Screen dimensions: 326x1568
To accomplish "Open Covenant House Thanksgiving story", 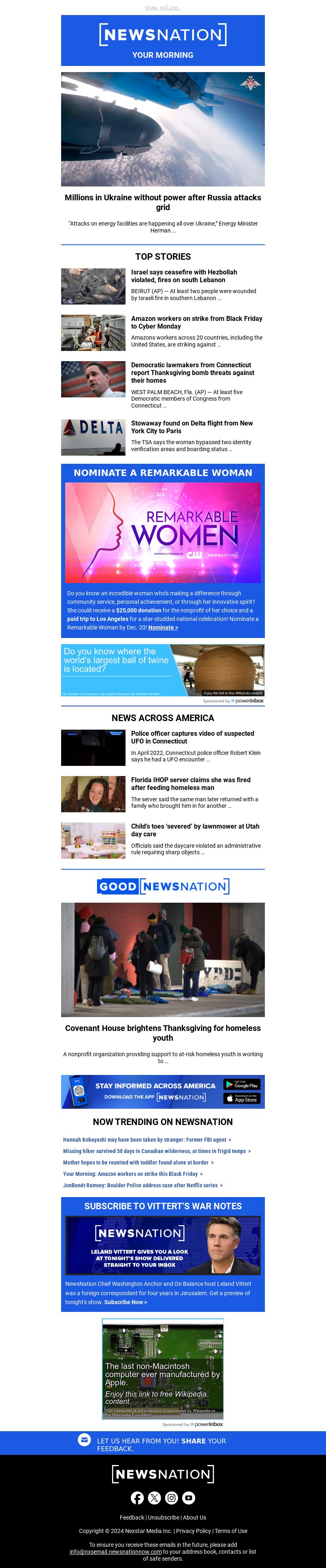I will (163, 1032).
